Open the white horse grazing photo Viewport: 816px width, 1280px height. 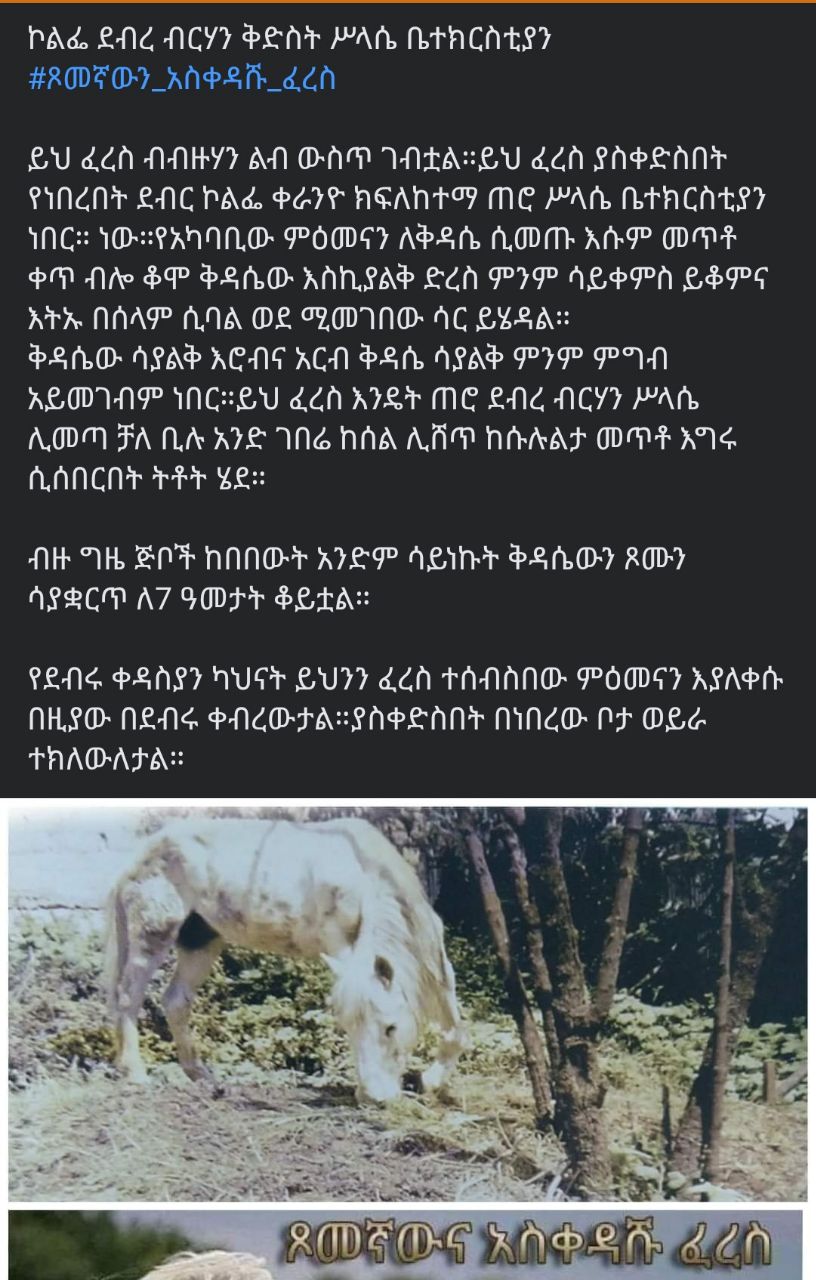[x=407, y=1003]
